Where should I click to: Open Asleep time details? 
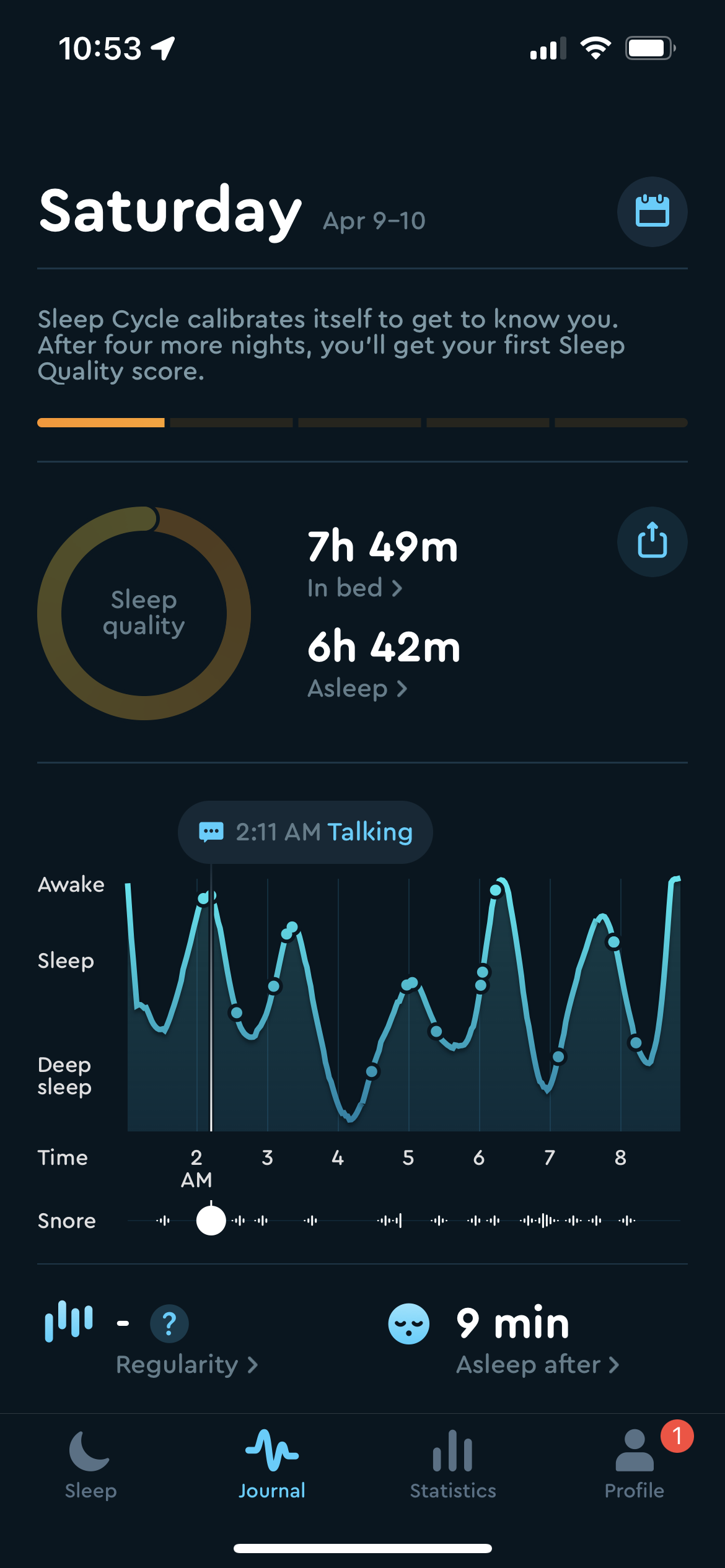tap(357, 688)
